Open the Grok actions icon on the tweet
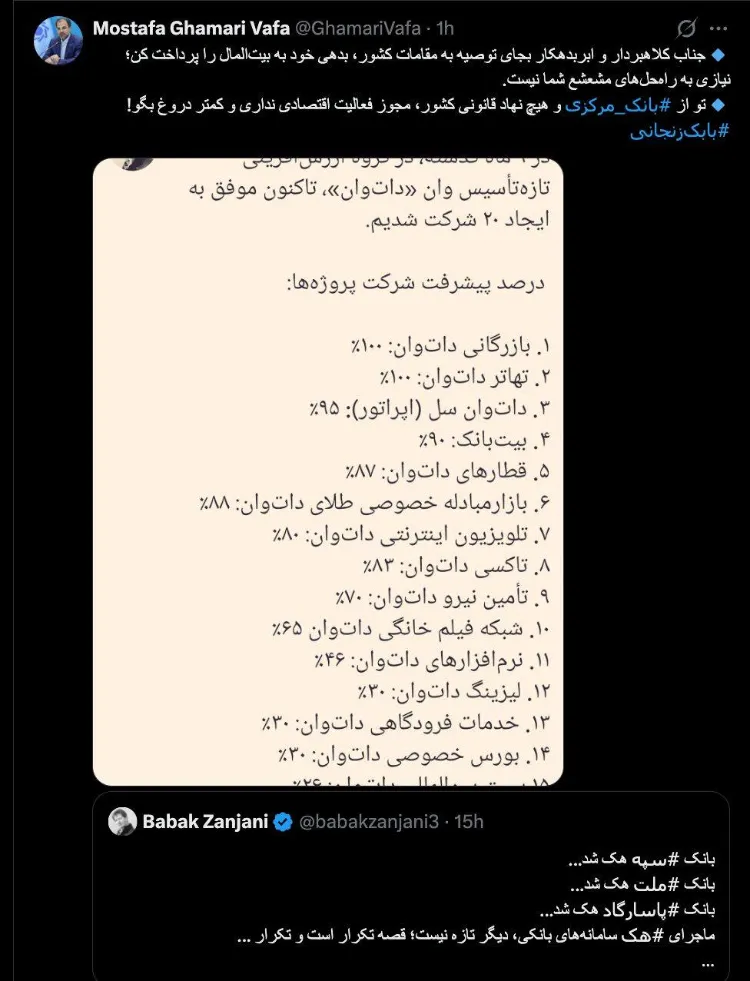 [689, 28]
